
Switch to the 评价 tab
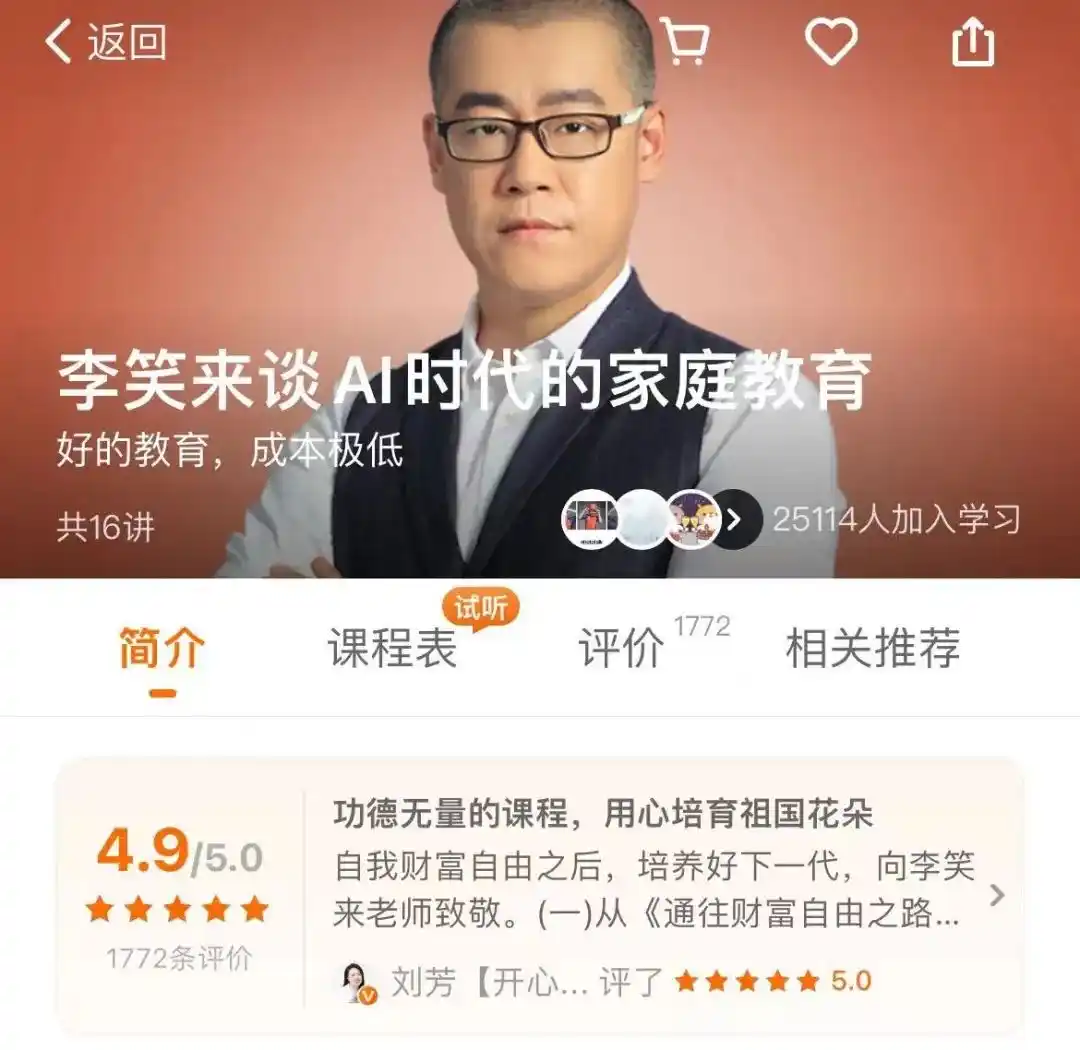(622, 648)
